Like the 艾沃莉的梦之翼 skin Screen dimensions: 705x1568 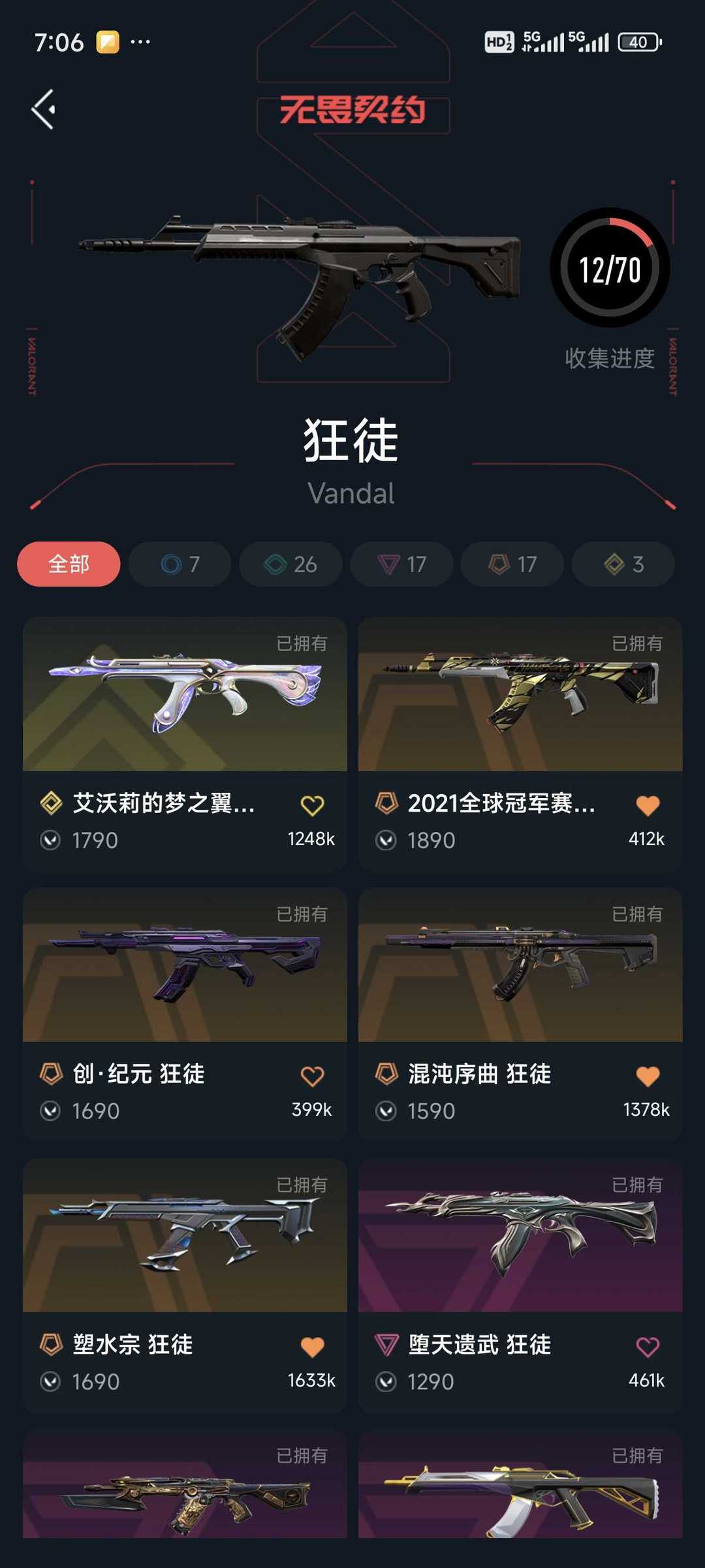tap(312, 805)
